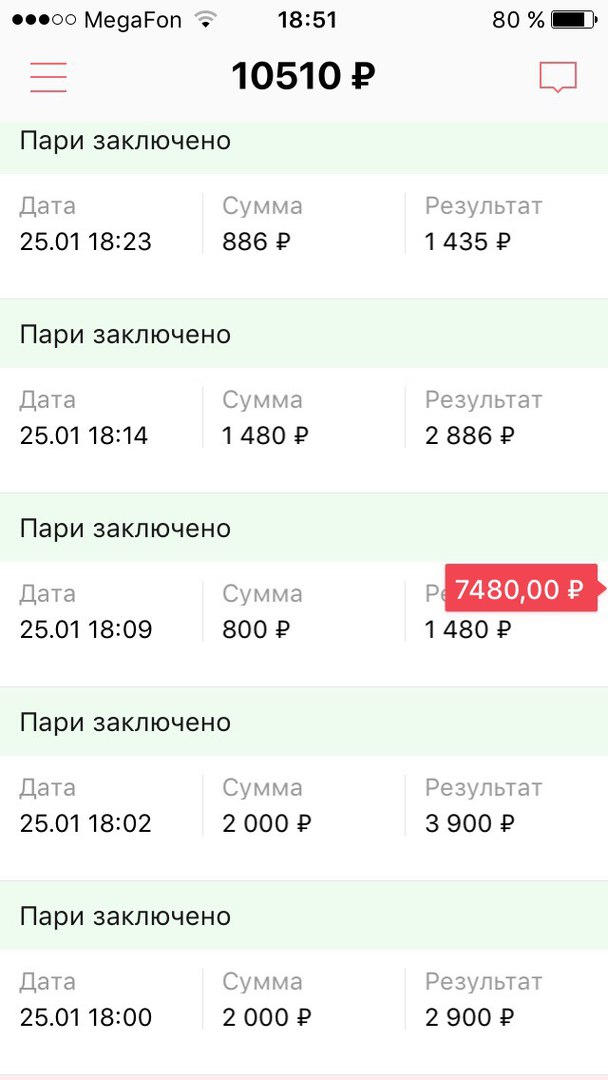Open the bet placed at 25.01 18:14

tap(304, 396)
